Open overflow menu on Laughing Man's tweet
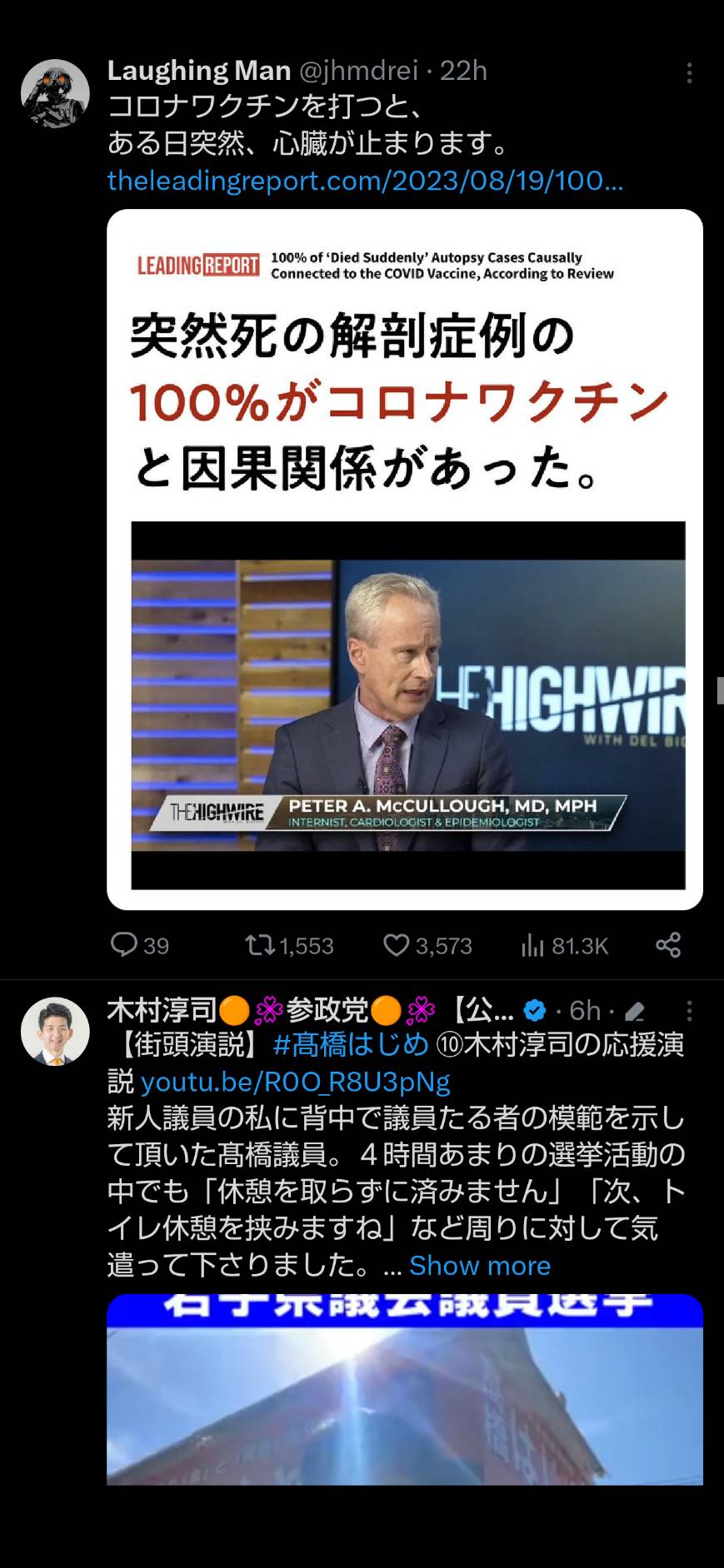This screenshot has height=1568, width=724. (689, 73)
